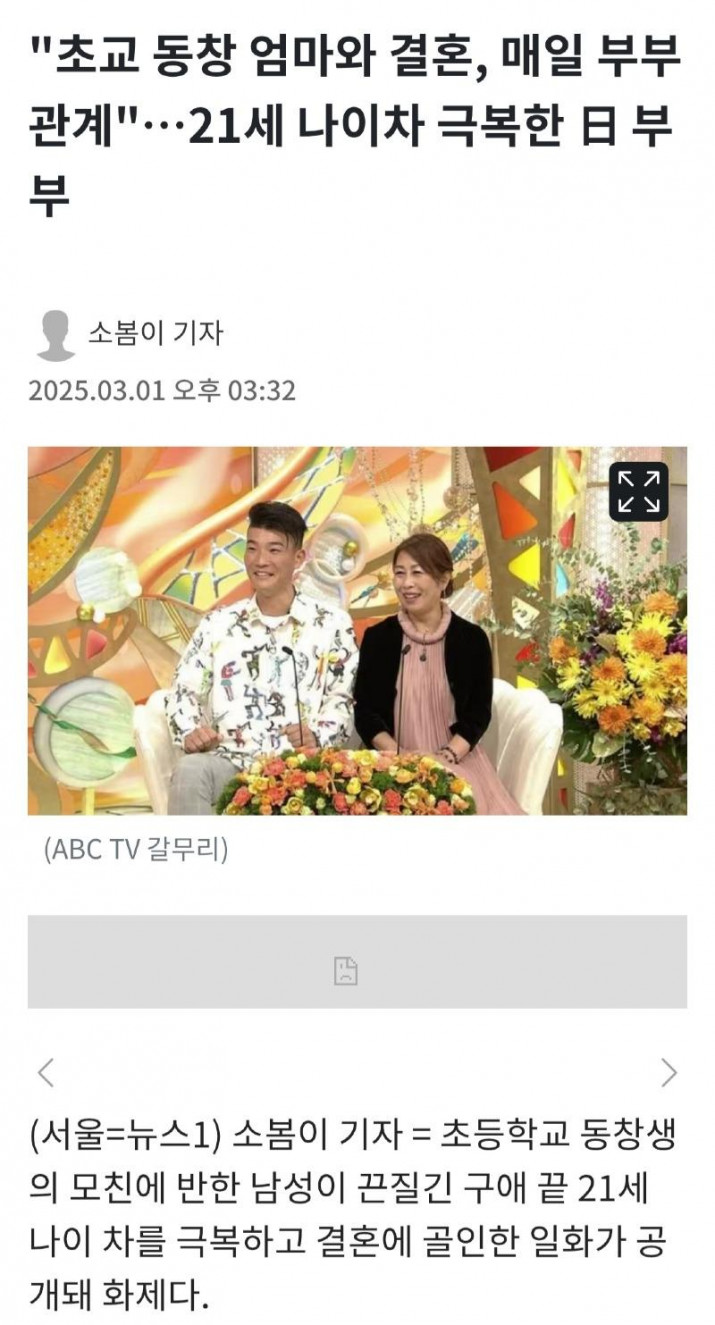715x1325 pixels.
Task: Open reporter 소봄이 기자's profile
Action: pyautogui.click(x=154, y=333)
